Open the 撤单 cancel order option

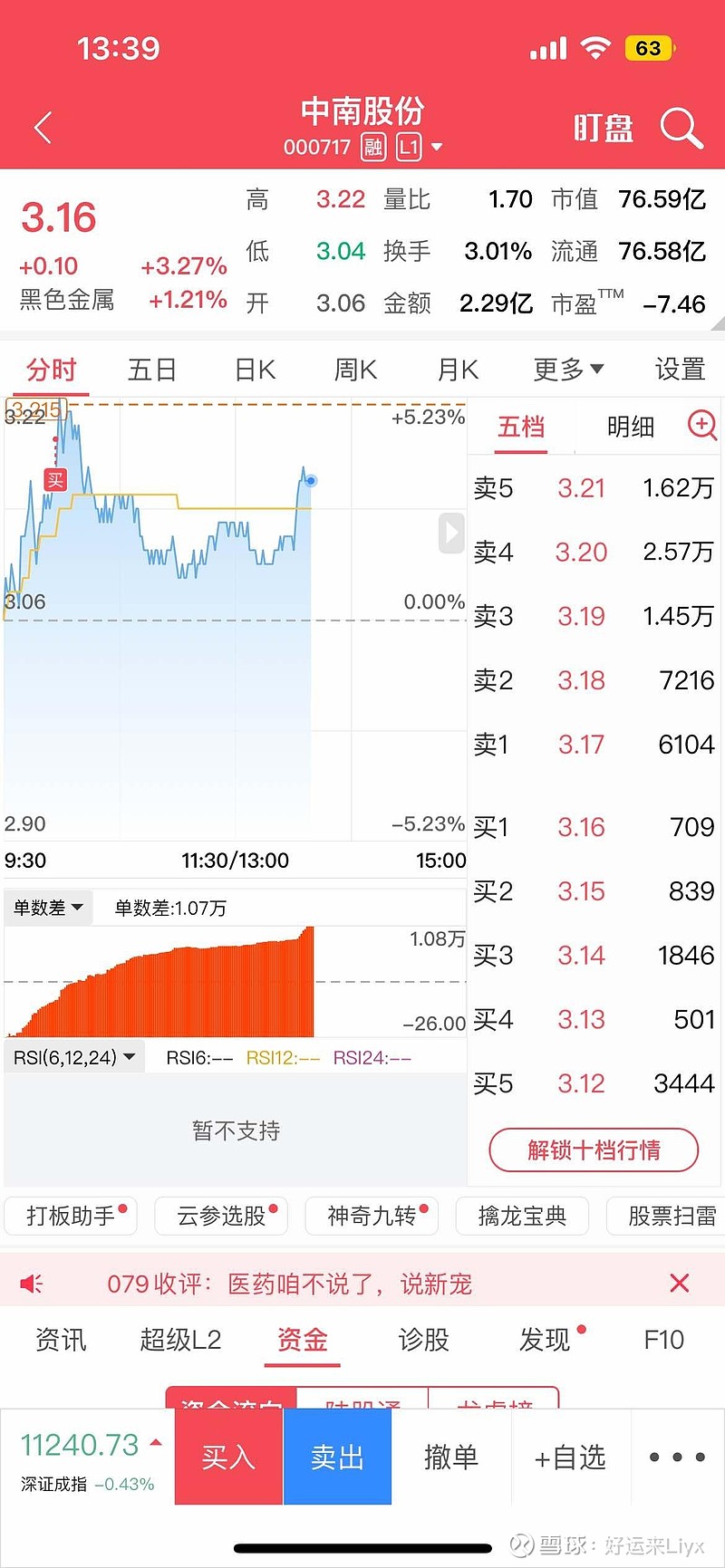pos(450,1457)
